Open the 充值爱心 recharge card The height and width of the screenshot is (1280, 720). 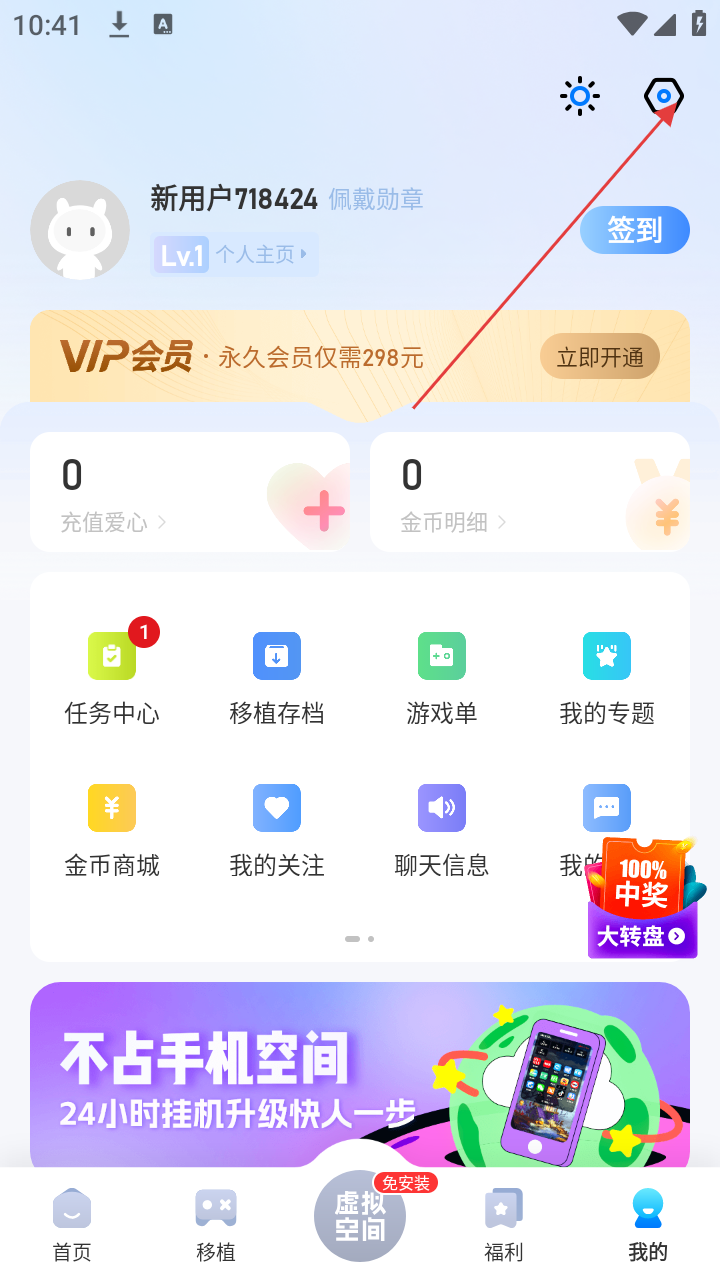[x=190, y=492]
